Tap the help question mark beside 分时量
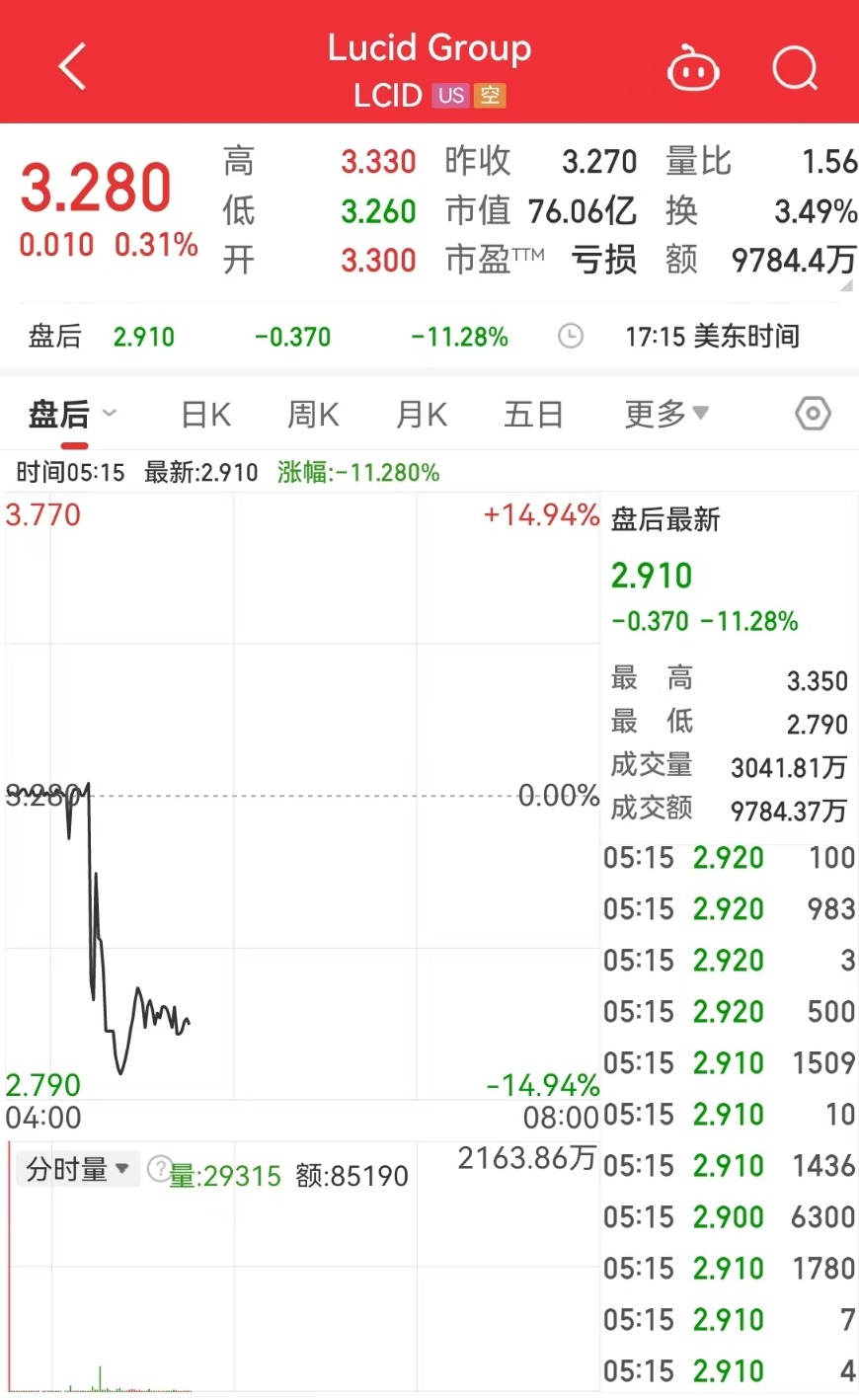Screen dimensions: 859x1400 pos(157,1169)
